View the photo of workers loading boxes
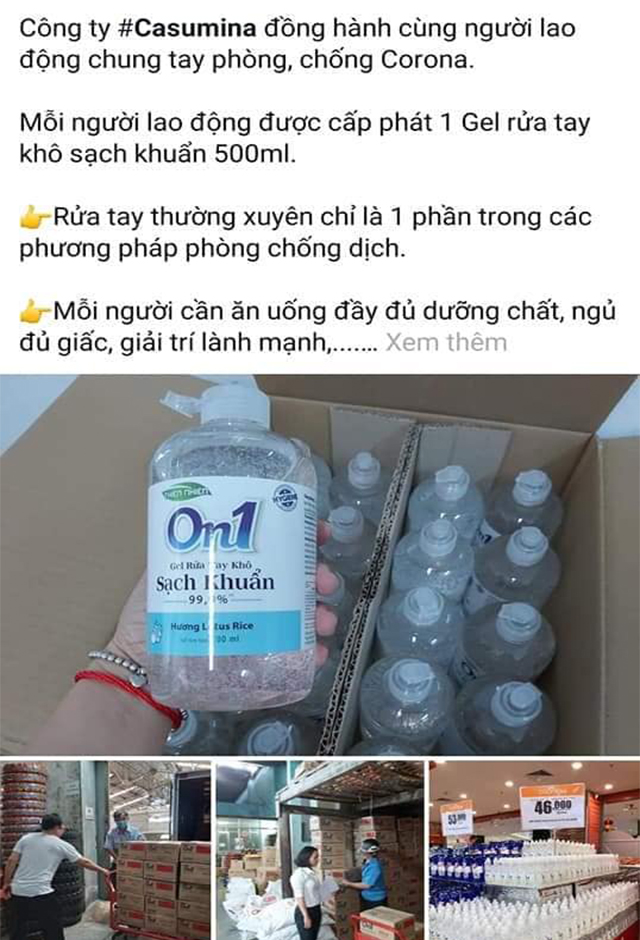 tap(105, 848)
